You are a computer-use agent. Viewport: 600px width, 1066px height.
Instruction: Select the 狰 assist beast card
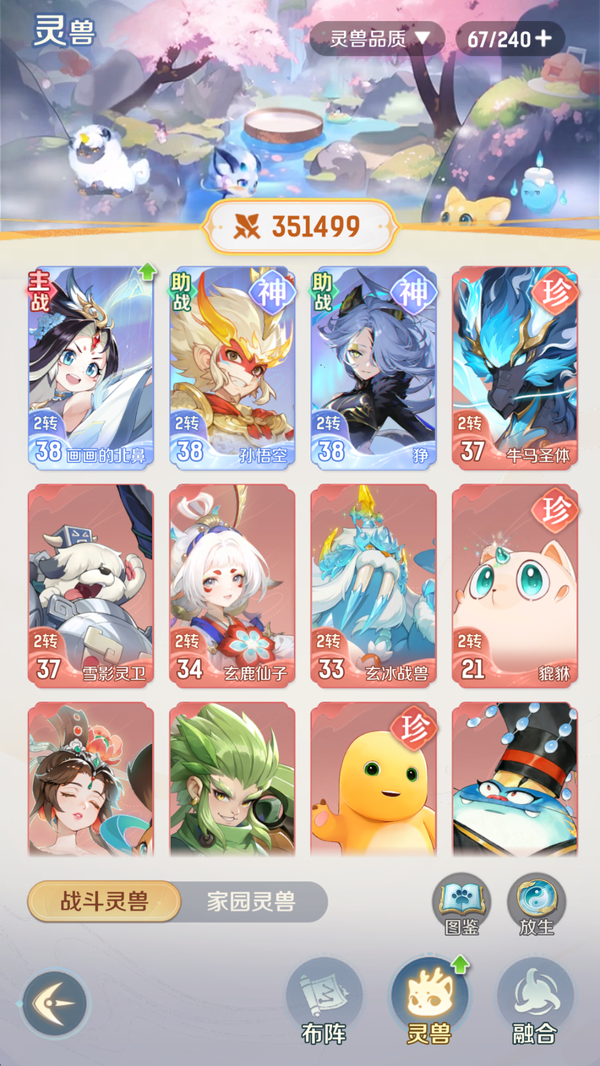click(x=373, y=366)
